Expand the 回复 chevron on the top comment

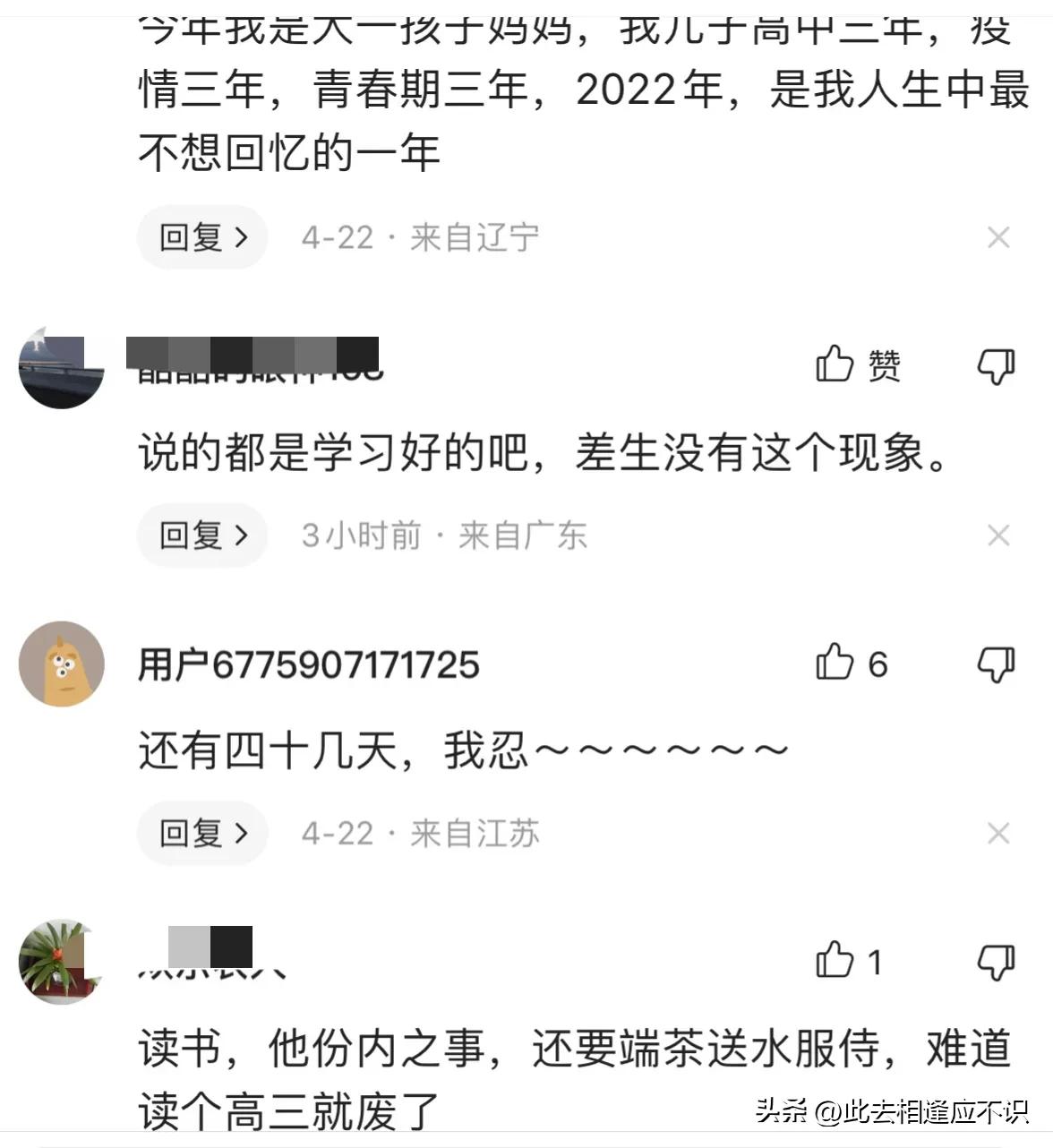click(x=201, y=237)
